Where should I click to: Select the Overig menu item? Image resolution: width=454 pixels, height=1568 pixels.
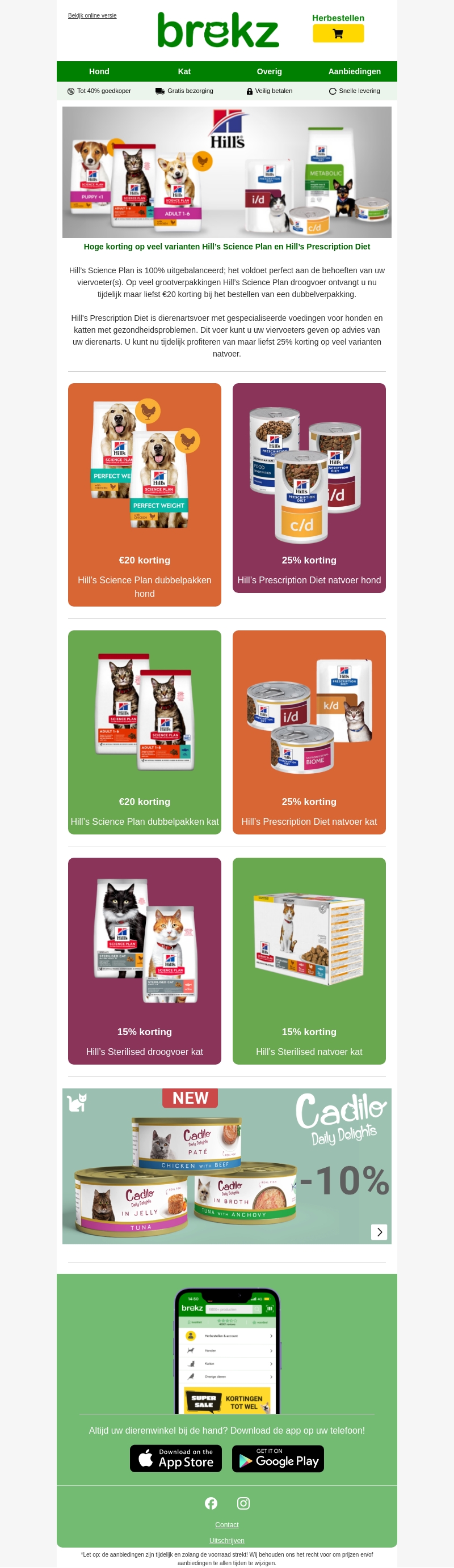pyautogui.click(x=269, y=72)
